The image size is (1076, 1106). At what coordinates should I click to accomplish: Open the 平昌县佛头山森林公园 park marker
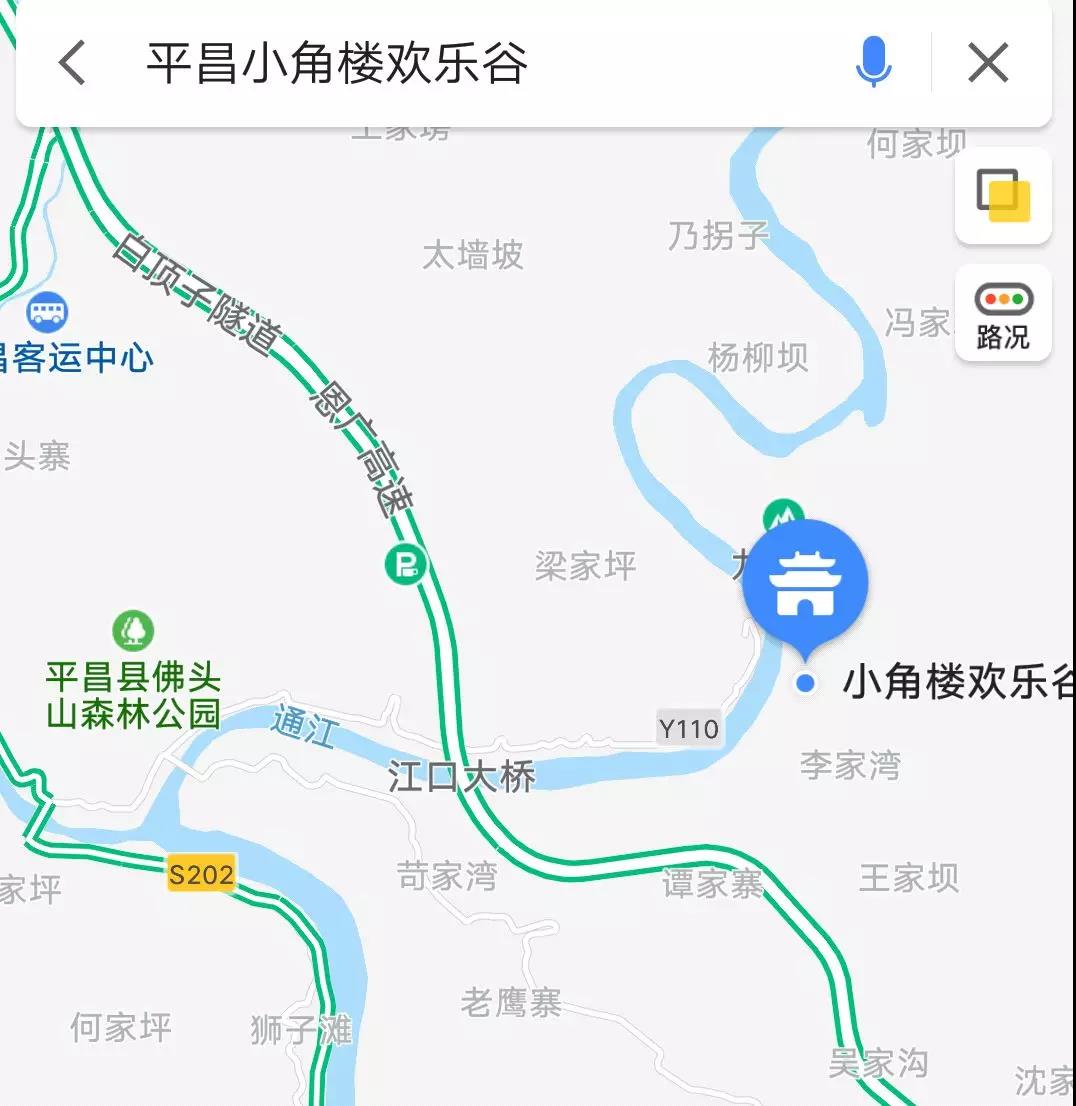coord(132,631)
